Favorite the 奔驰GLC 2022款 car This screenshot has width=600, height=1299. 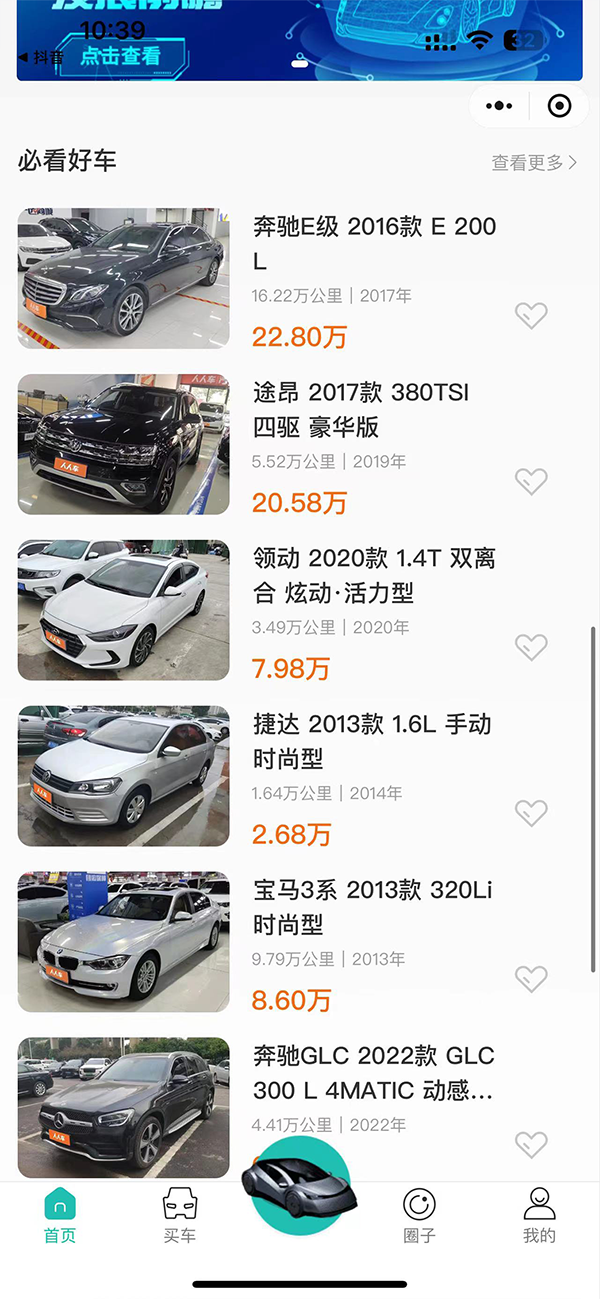[531, 1145]
